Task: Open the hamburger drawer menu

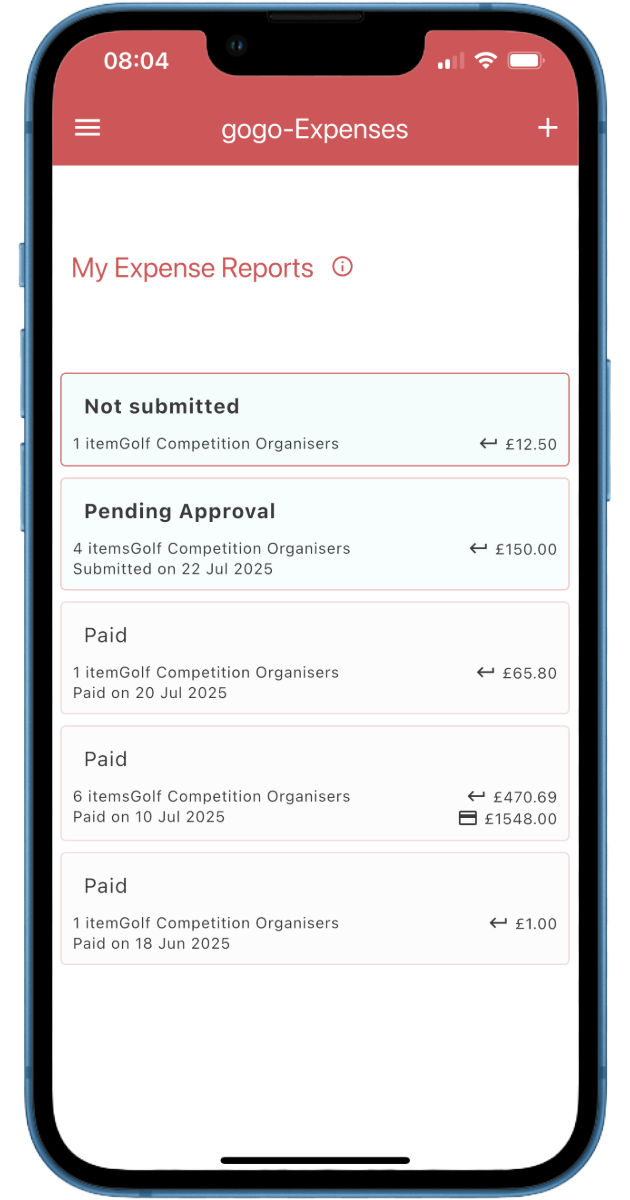Action: (88, 128)
